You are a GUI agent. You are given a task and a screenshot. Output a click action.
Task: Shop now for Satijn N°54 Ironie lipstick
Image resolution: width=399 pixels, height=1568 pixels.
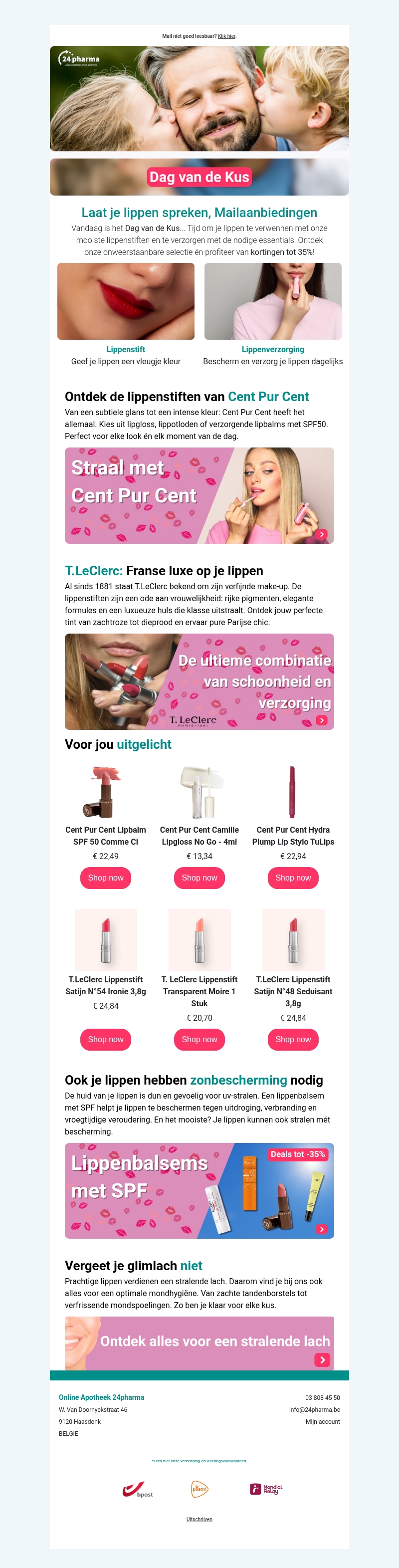click(x=106, y=1040)
